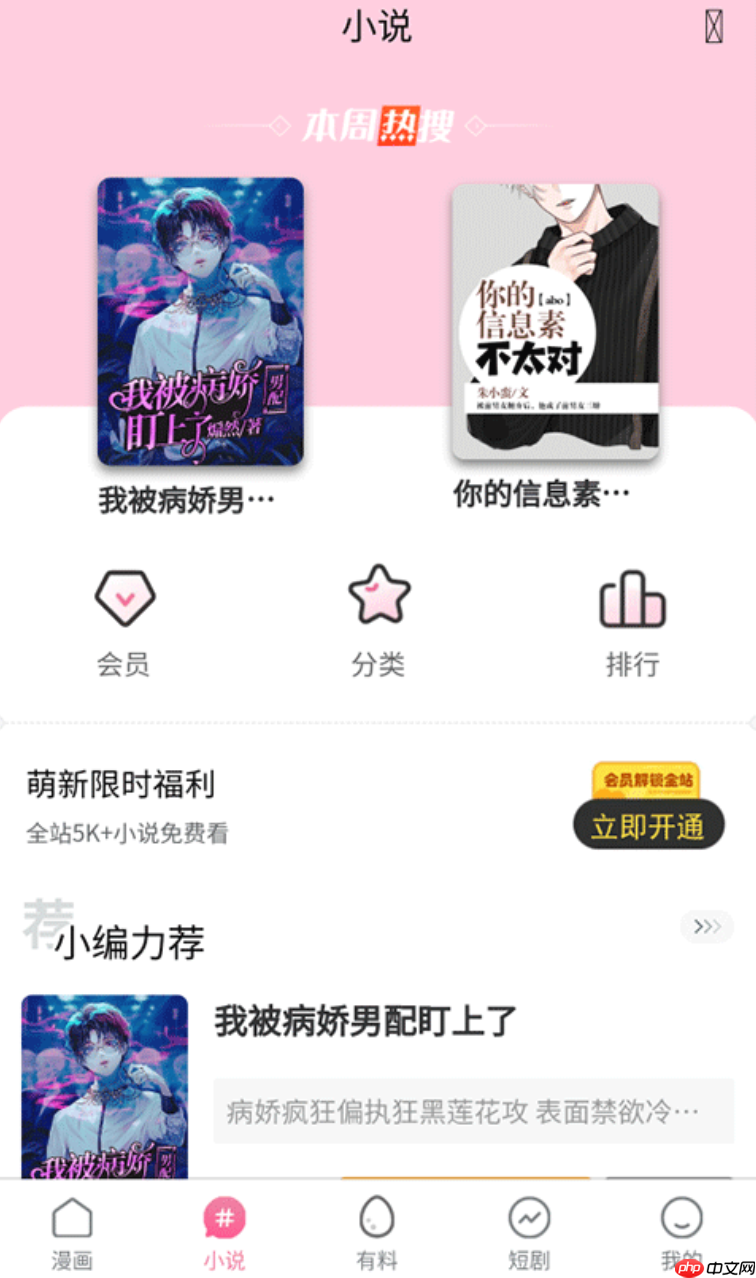Go to the 有料 tab
The width and height of the screenshot is (756, 1278).
point(377,1234)
